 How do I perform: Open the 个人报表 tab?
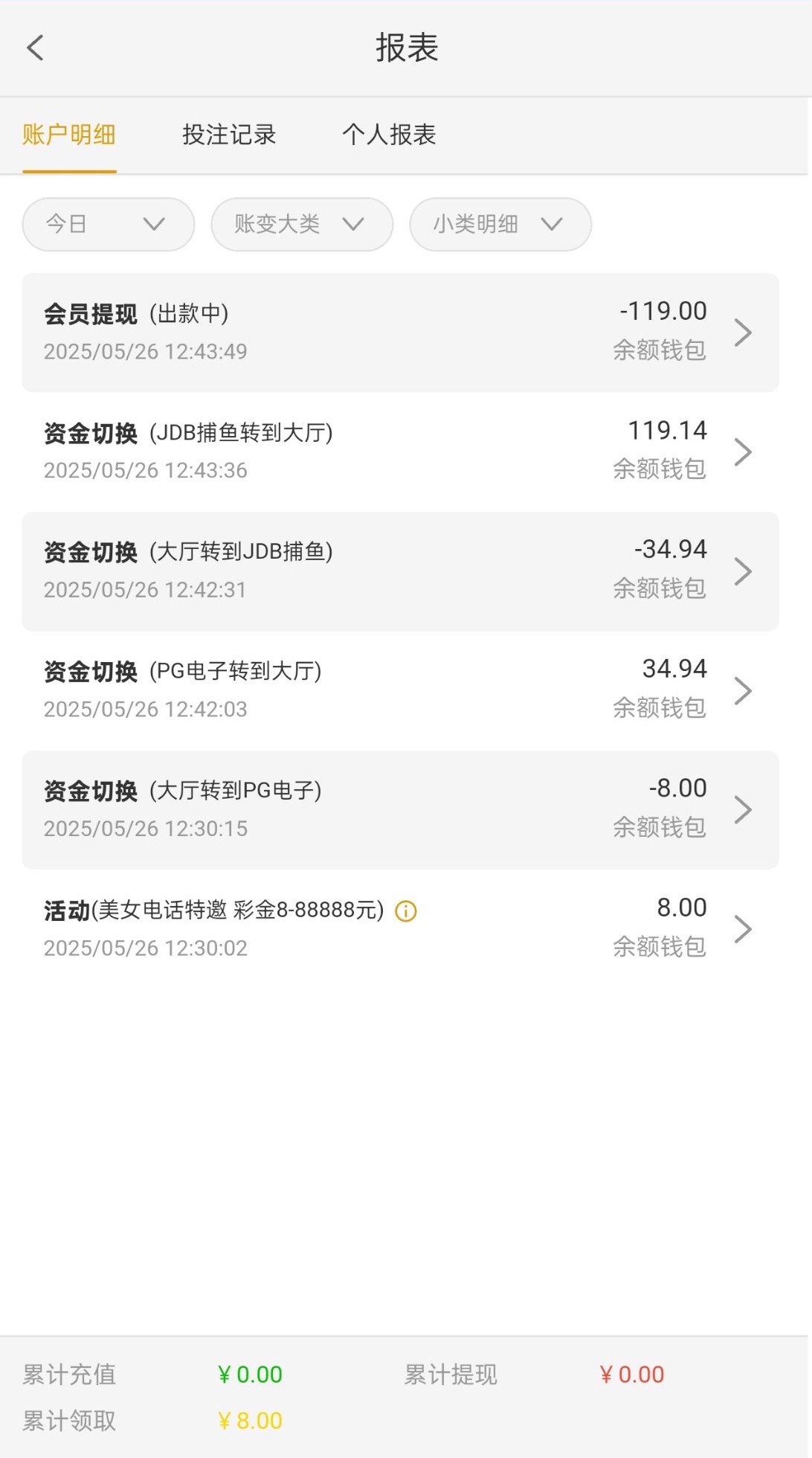tap(389, 135)
